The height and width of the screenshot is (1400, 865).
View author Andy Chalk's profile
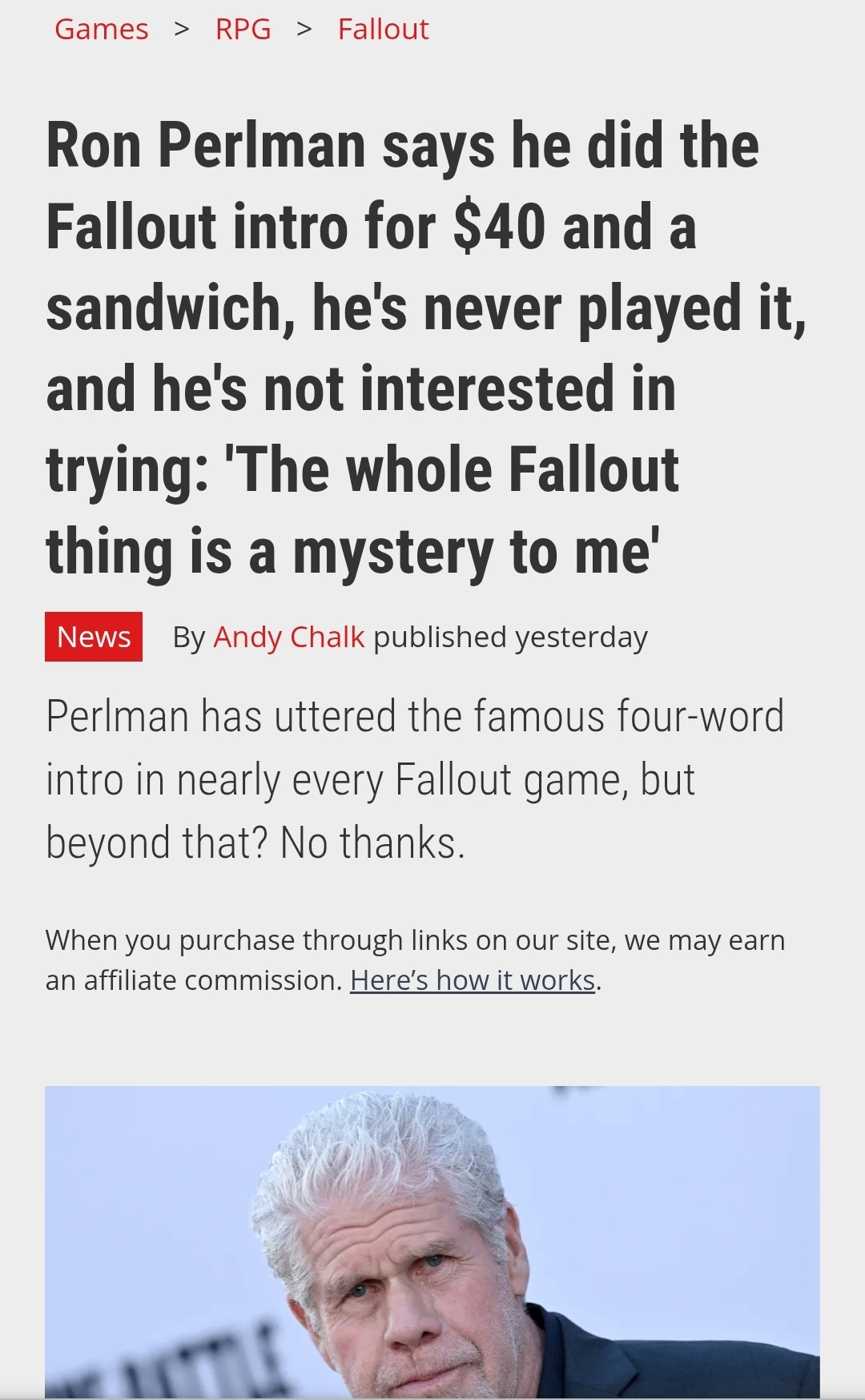tap(288, 638)
